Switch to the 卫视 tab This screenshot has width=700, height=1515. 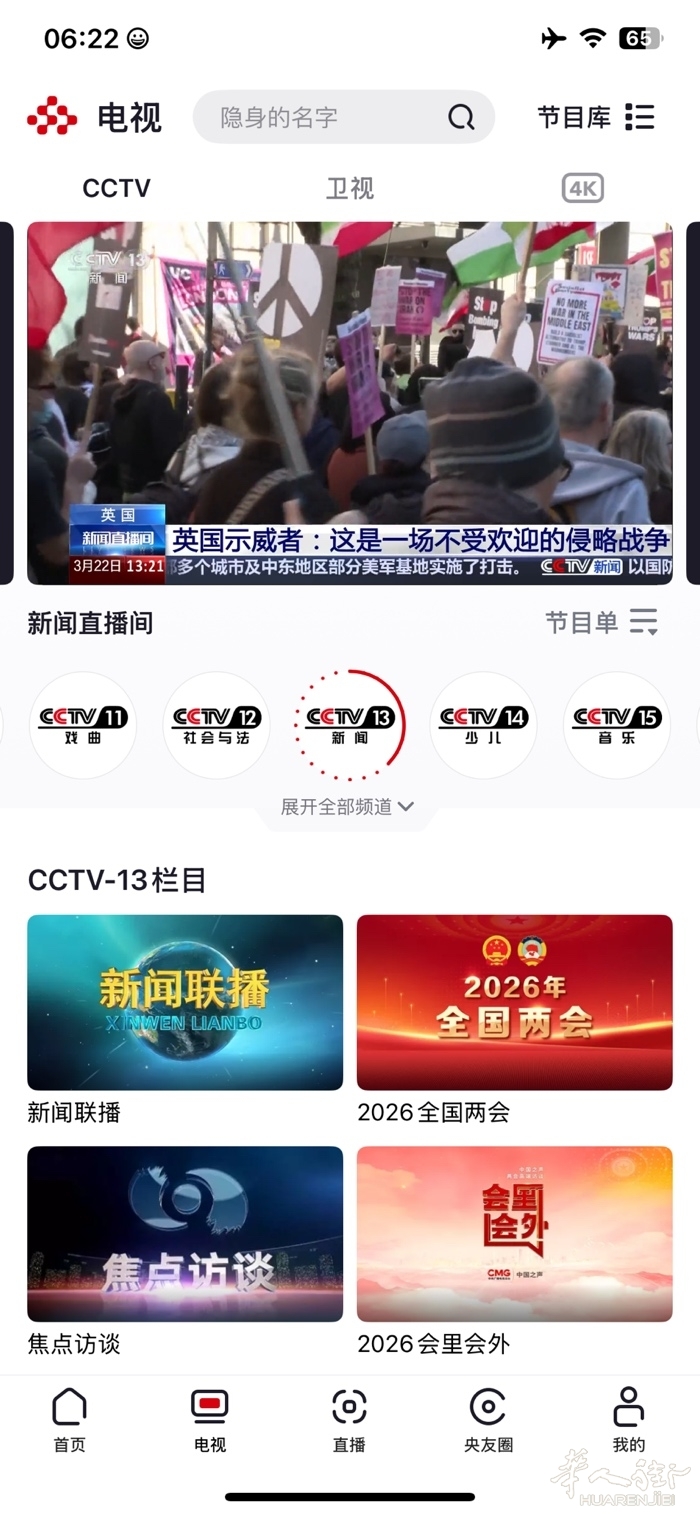(x=349, y=188)
